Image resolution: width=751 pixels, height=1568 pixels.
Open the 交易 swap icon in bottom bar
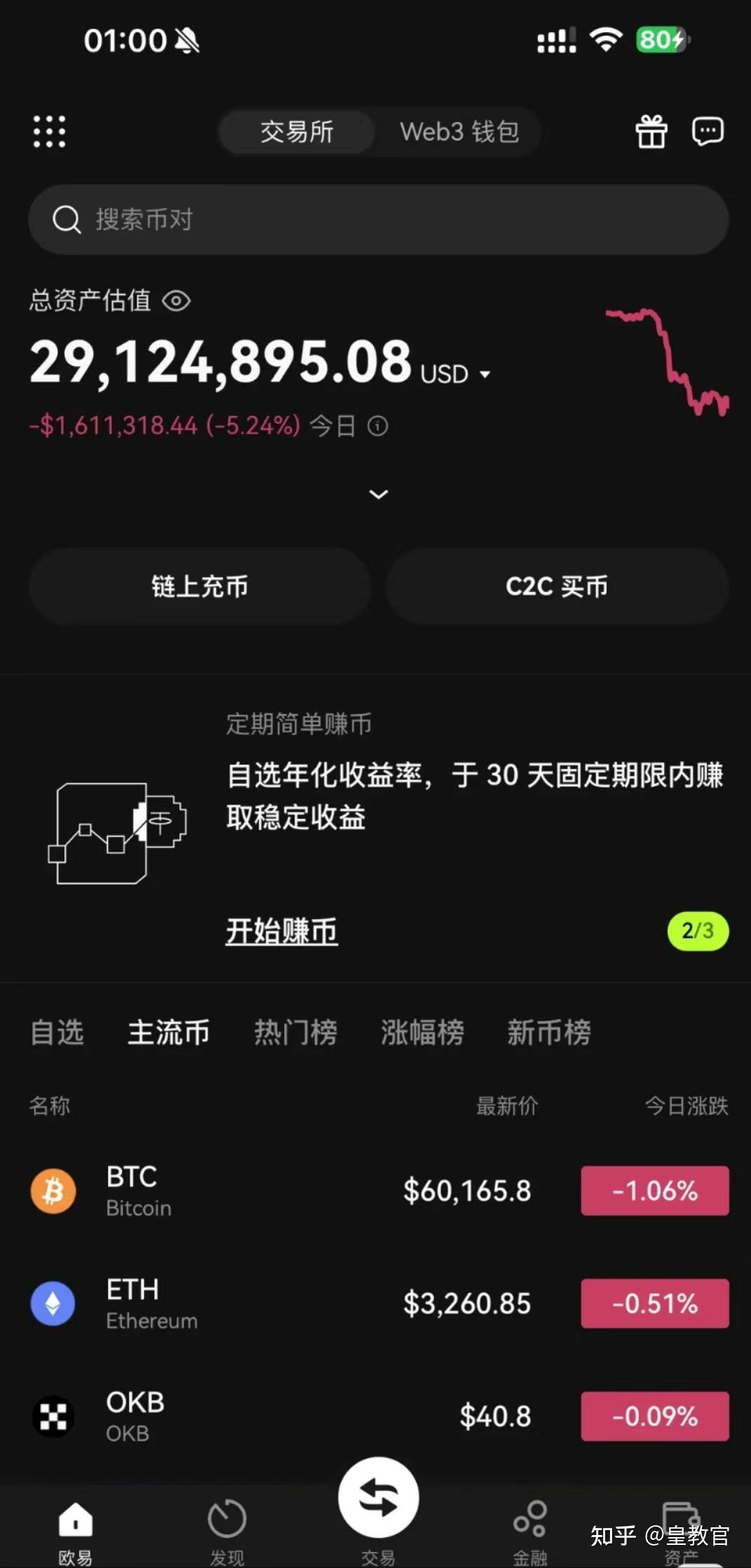tap(378, 1496)
